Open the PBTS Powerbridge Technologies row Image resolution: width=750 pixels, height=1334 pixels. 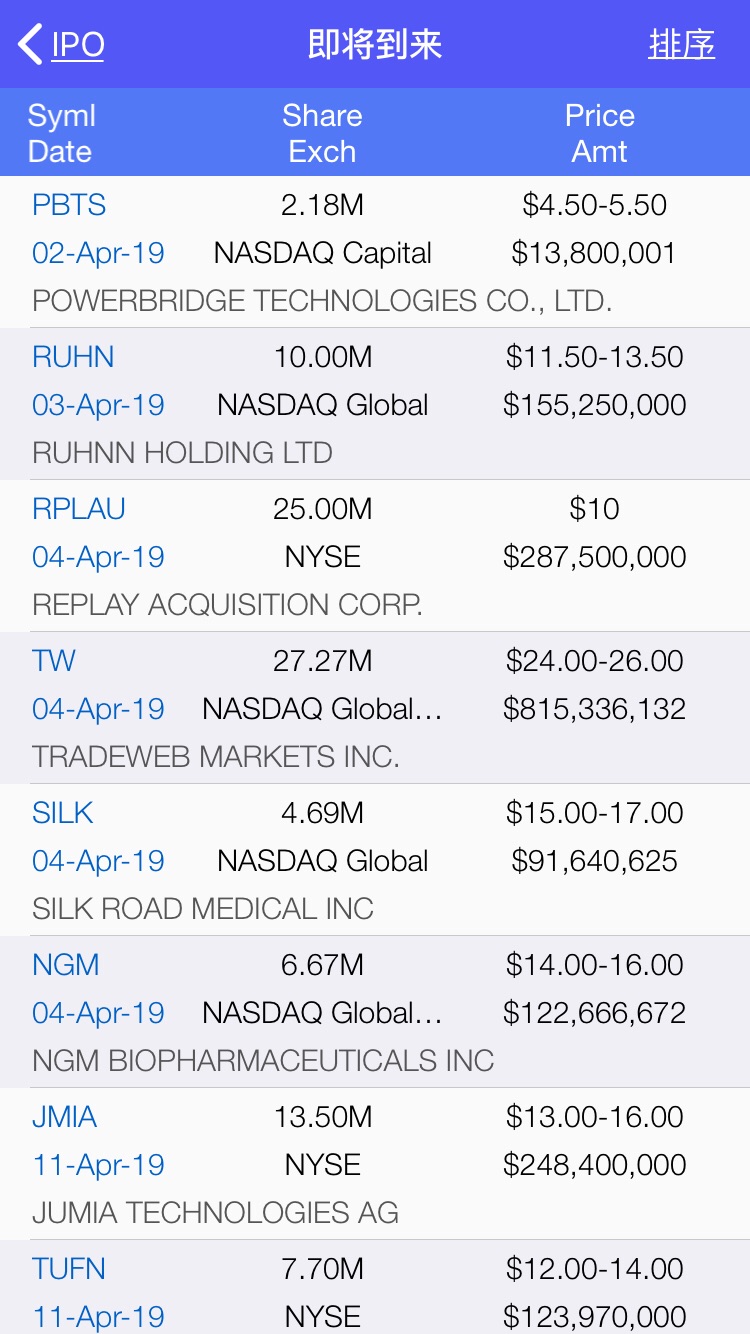pos(375,252)
